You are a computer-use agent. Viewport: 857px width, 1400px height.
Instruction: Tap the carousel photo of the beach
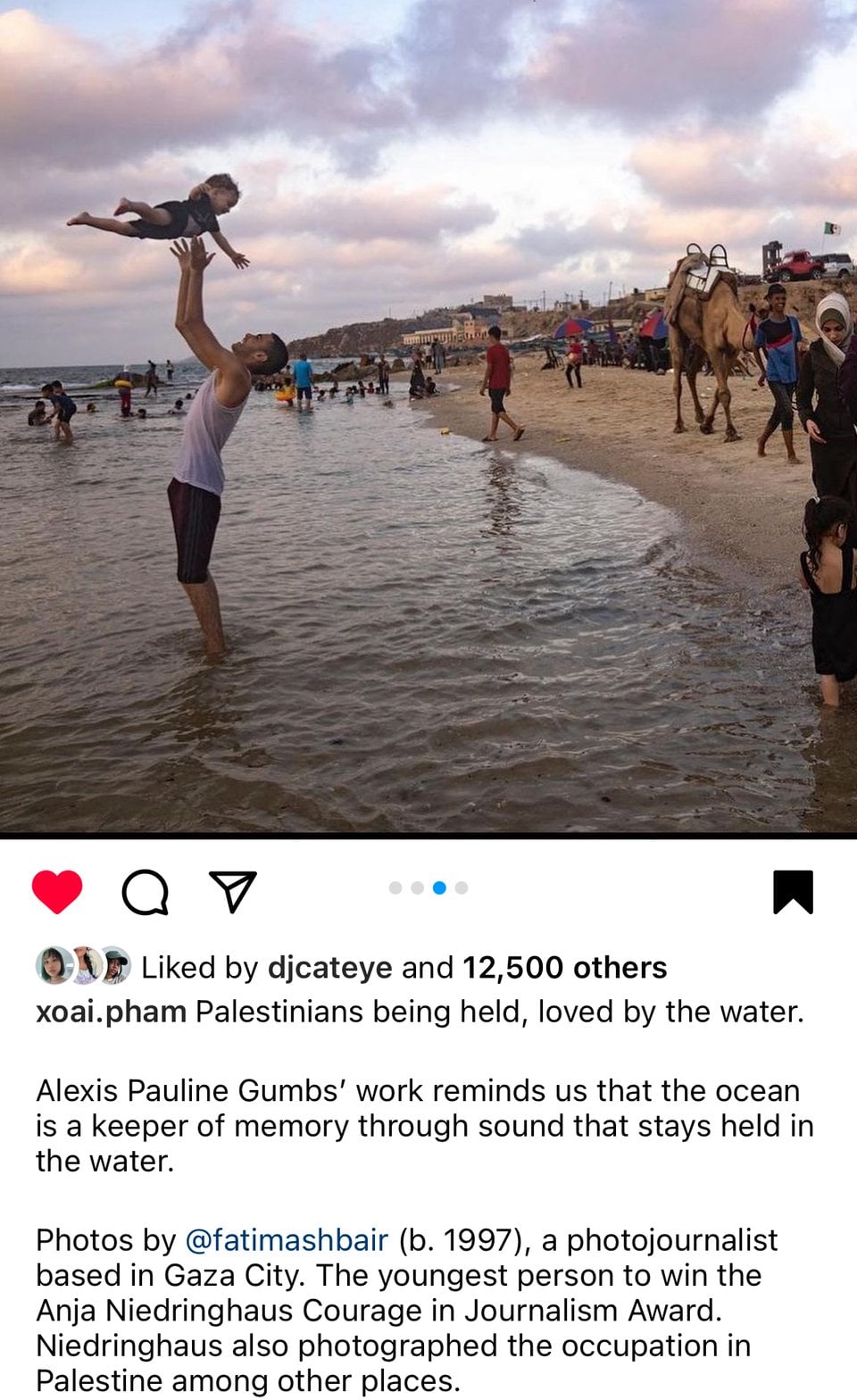pyautogui.click(x=428, y=420)
